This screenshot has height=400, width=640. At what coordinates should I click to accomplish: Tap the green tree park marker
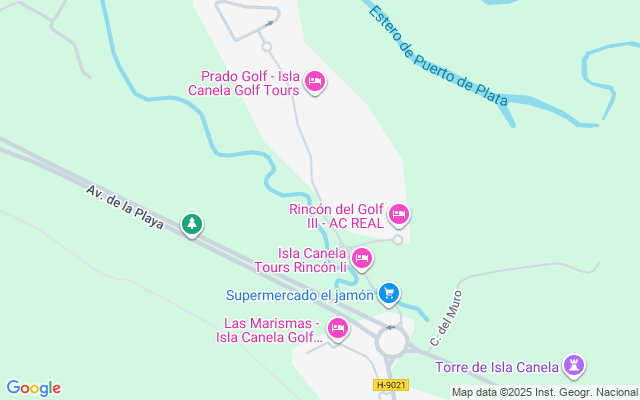[191, 225]
